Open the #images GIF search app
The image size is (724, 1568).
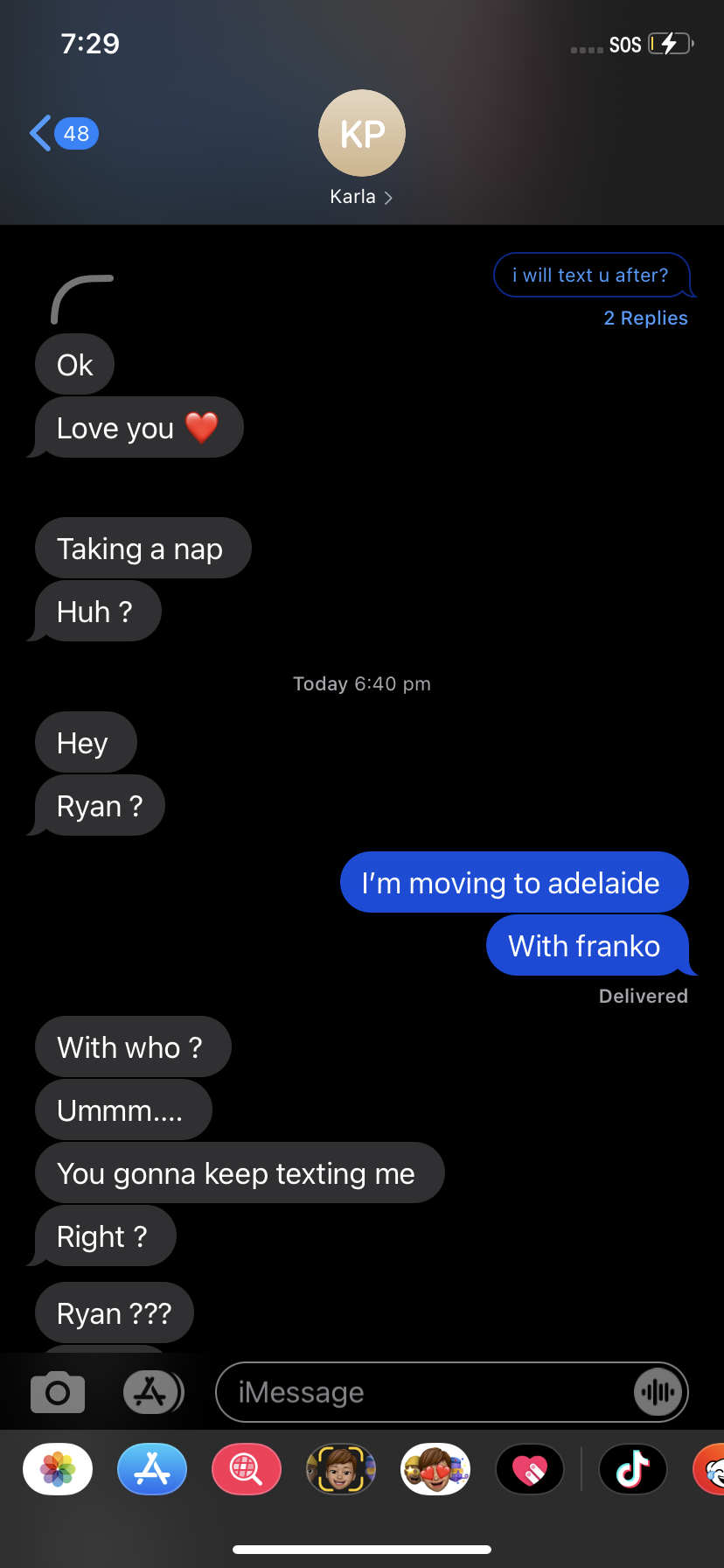[246, 1469]
